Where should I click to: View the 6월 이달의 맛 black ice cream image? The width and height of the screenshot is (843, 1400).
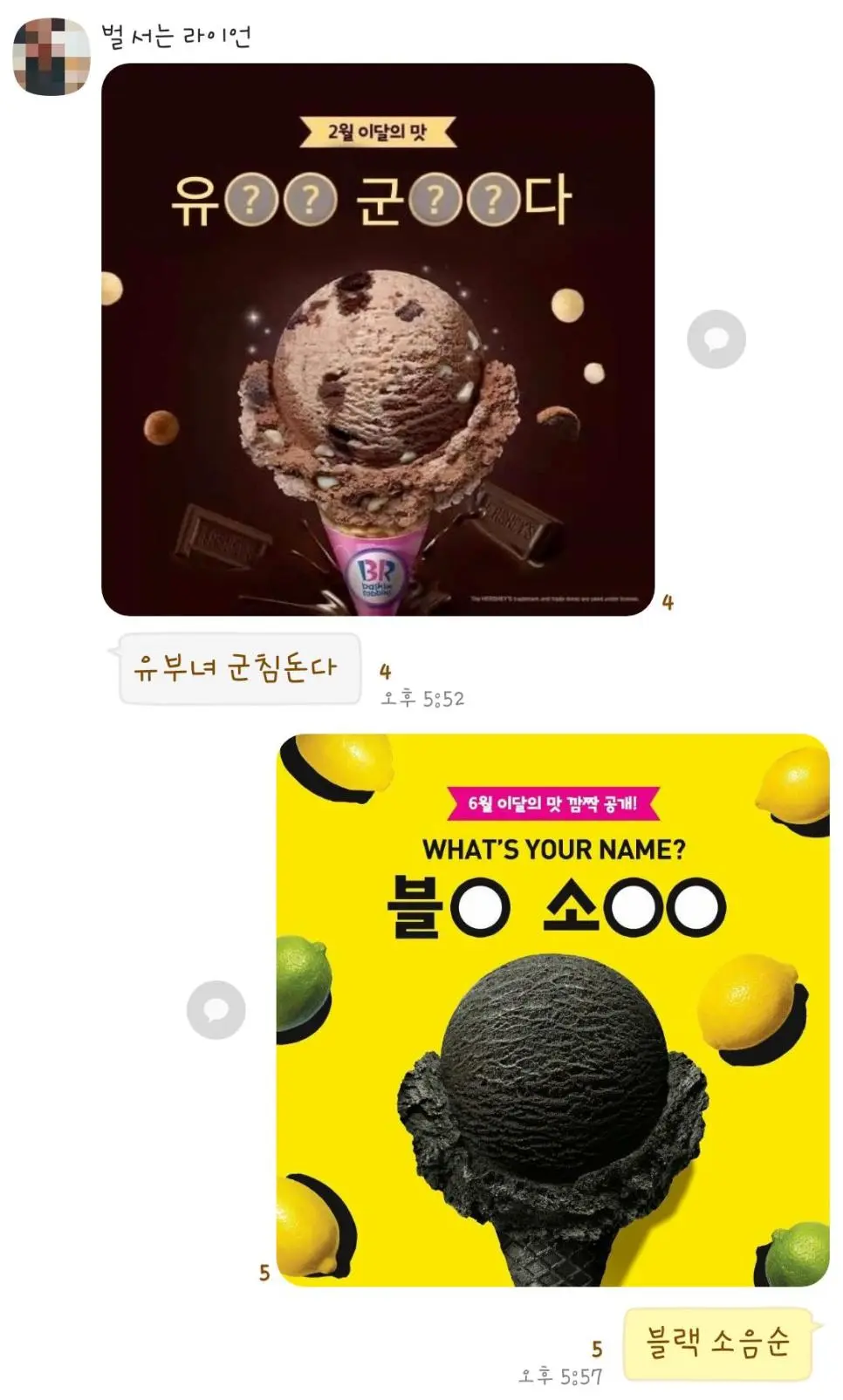click(x=552, y=1009)
